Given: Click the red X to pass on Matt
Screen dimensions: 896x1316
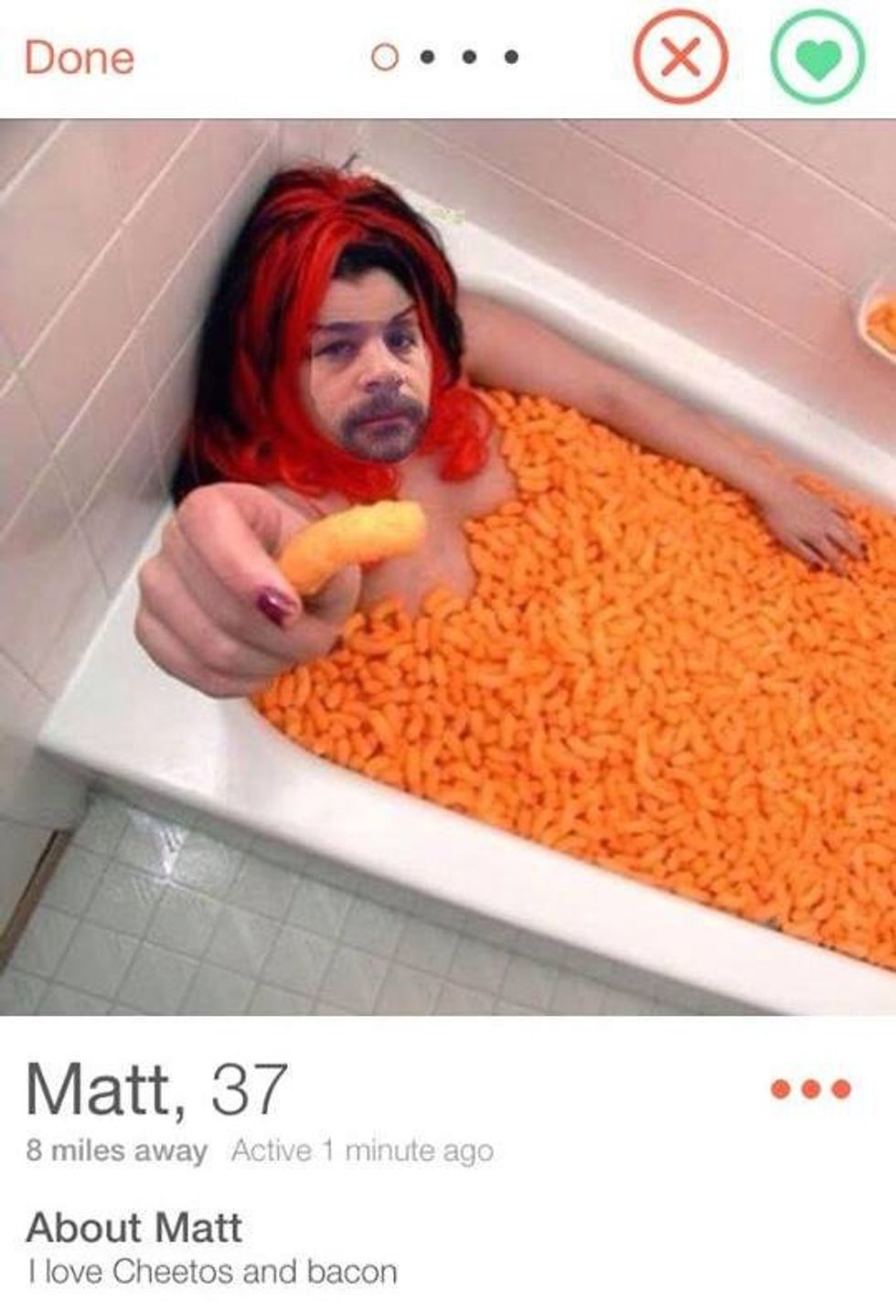Looking at the screenshot, I should [x=682, y=57].
